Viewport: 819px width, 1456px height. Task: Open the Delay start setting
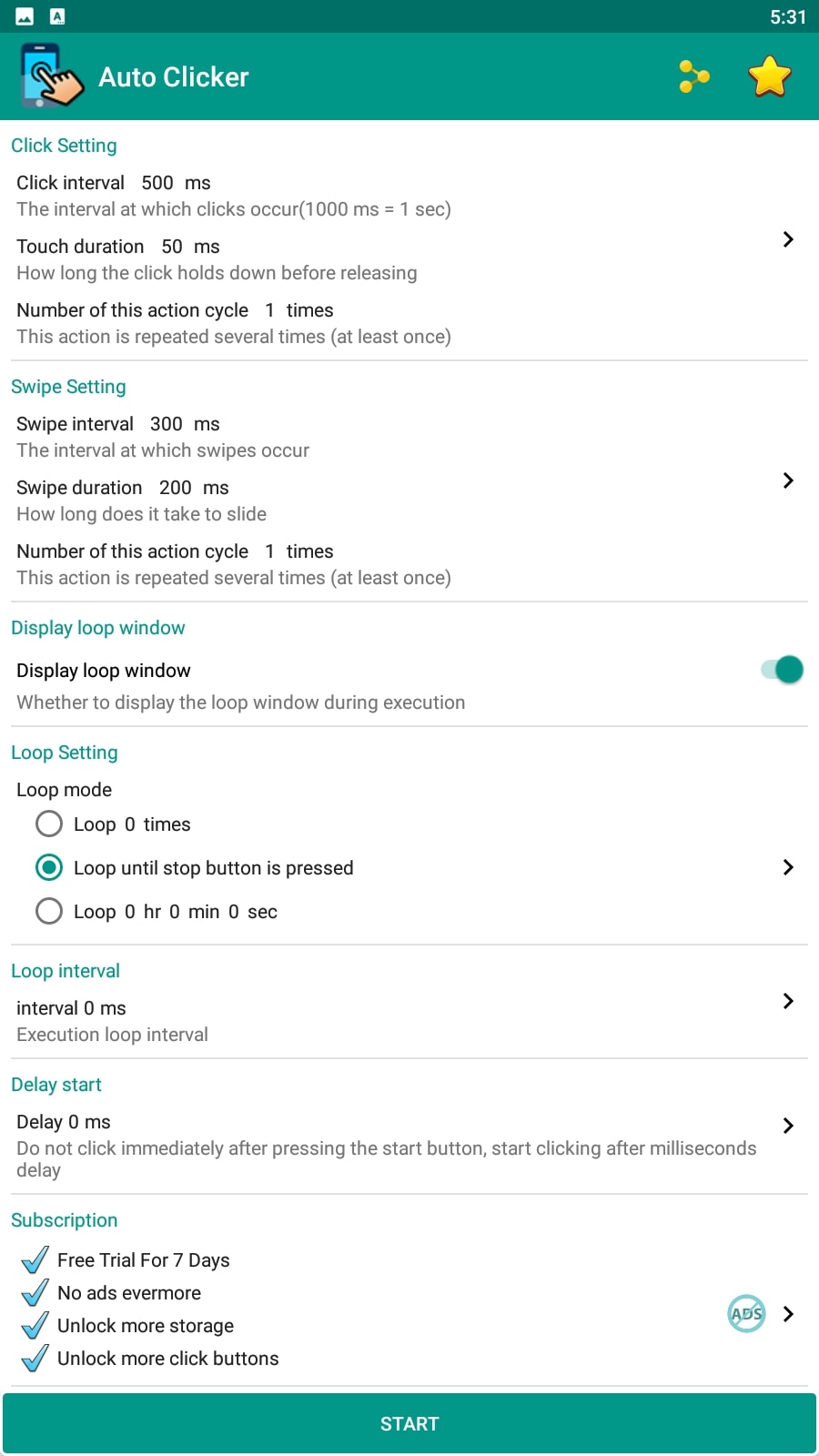click(x=409, y=1145)
